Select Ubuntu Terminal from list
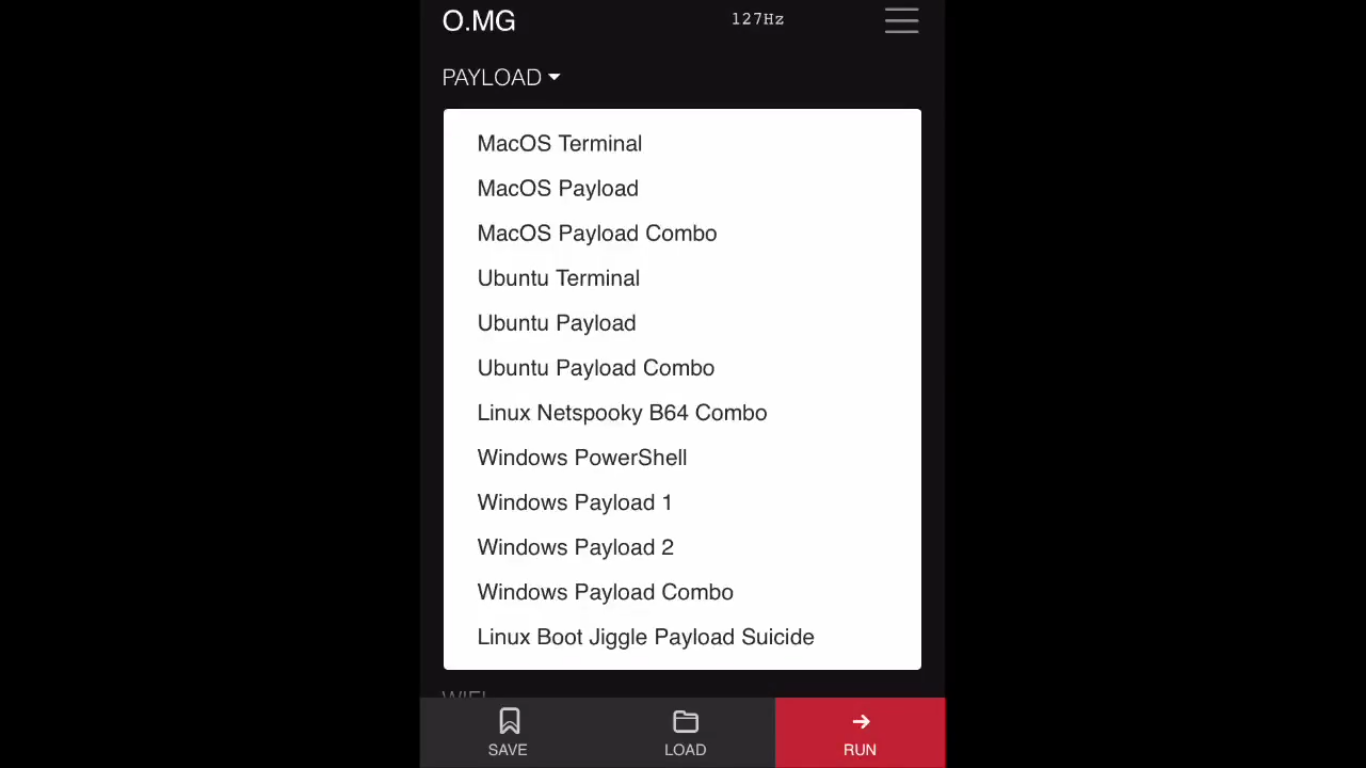 (x=558, y=278)
